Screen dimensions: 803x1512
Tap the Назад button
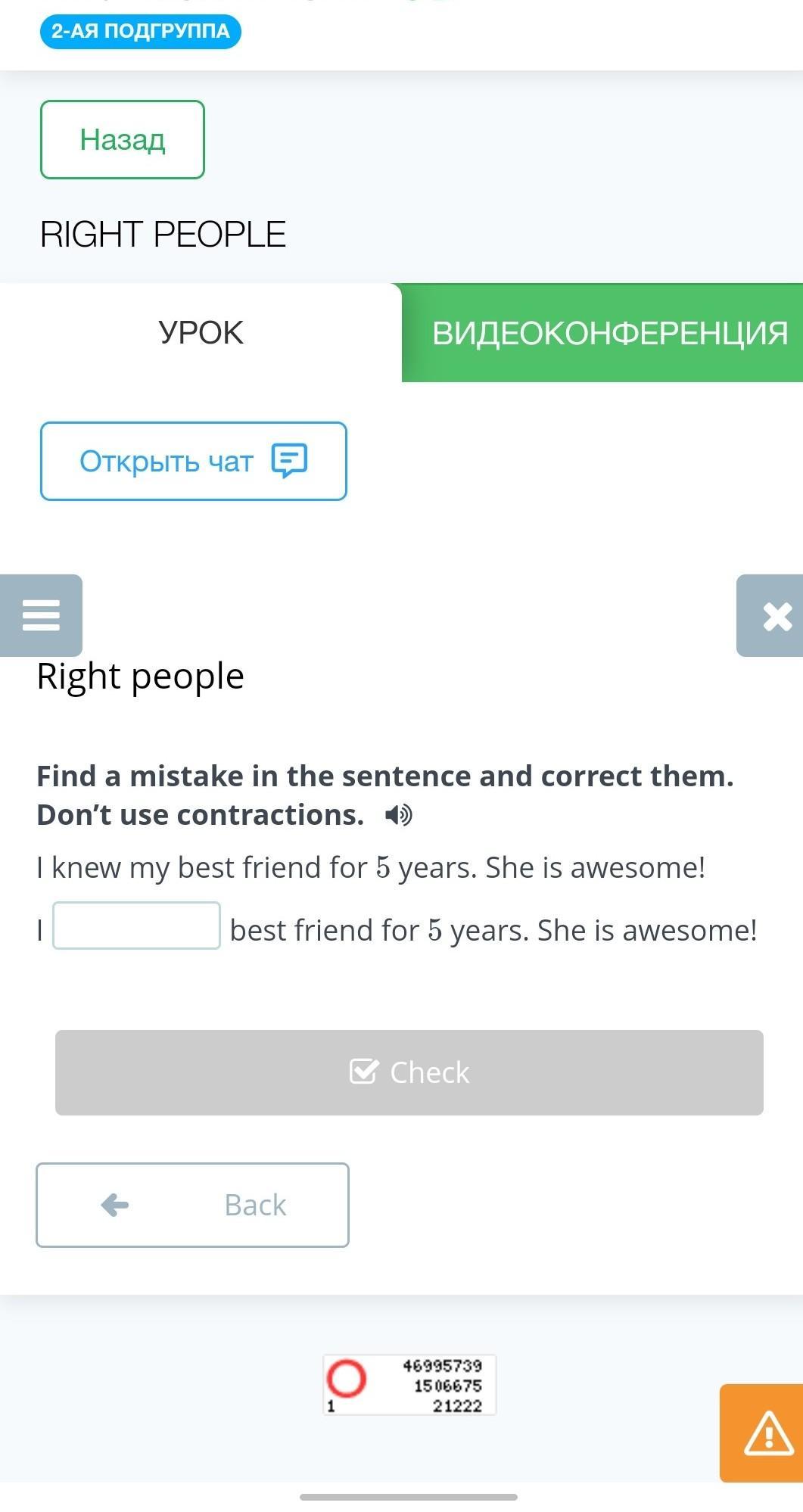coord(123,139)
